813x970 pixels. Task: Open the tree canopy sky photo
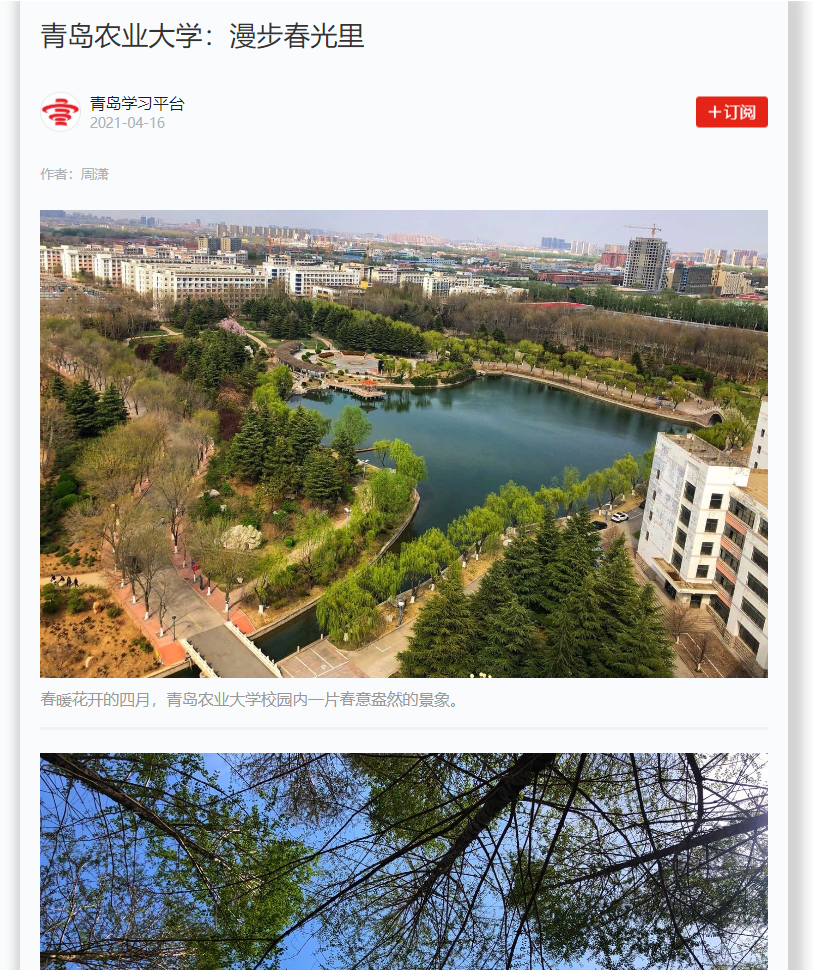click(403, 860)
